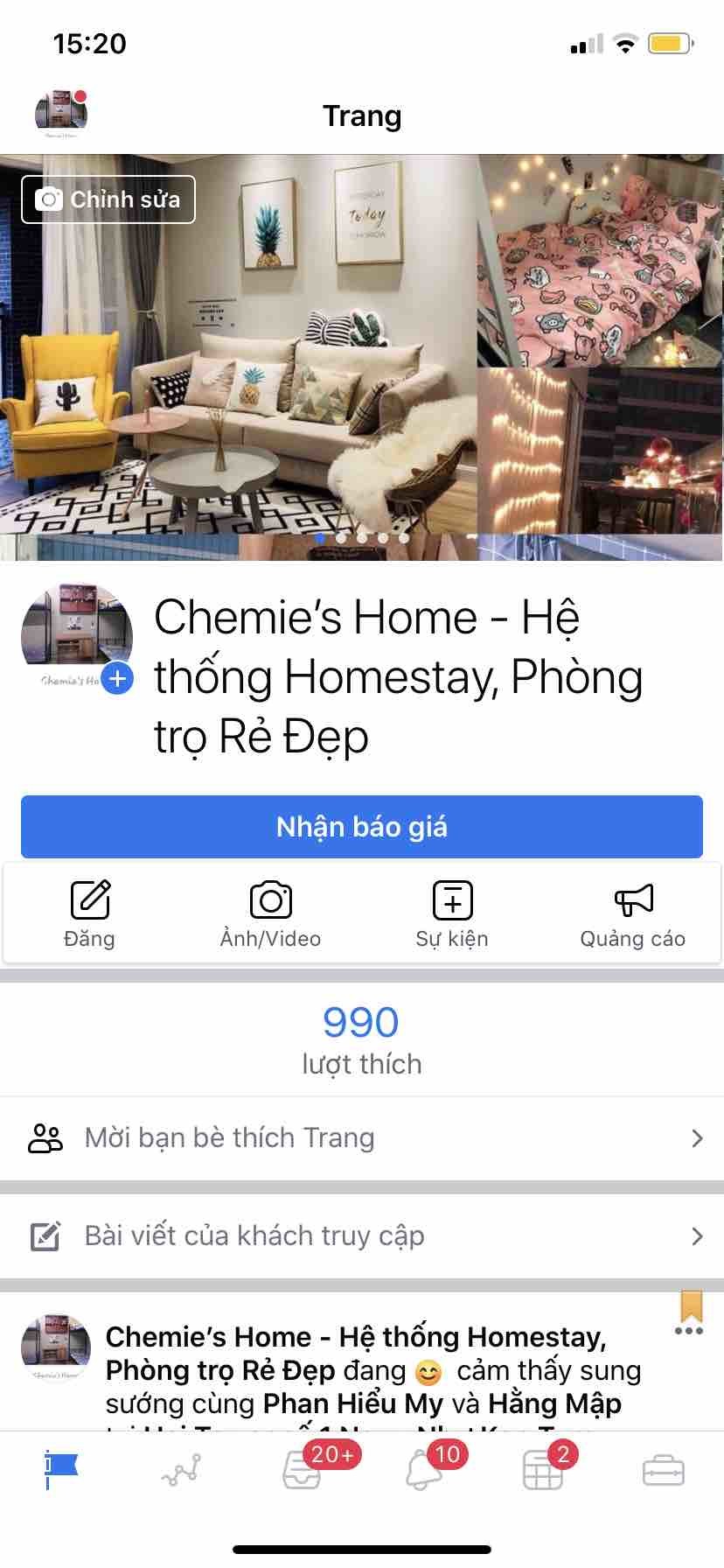
Task: Switch to the insights graph tab
Action: 181,1471
